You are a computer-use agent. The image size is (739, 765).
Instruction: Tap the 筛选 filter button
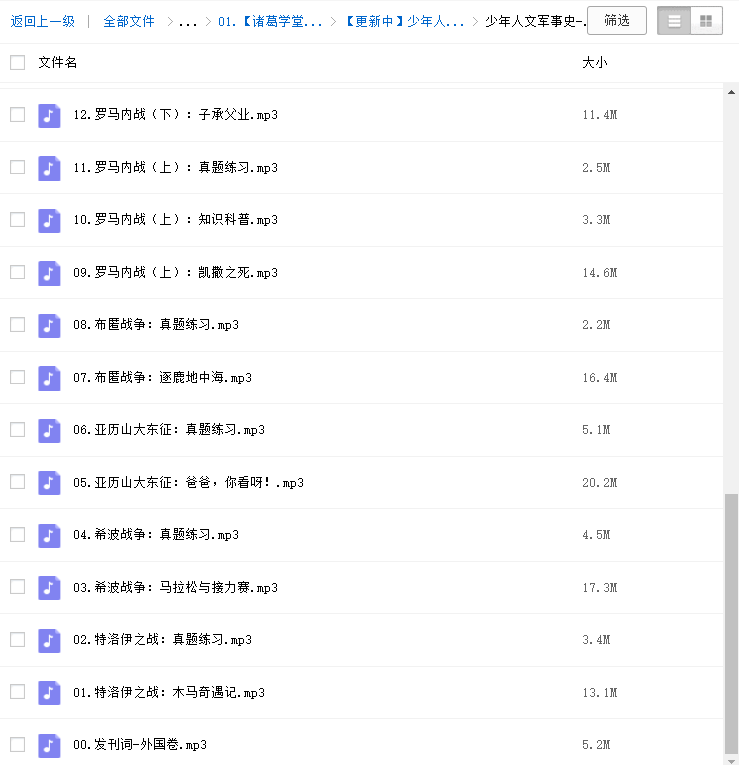pos(616,20)
